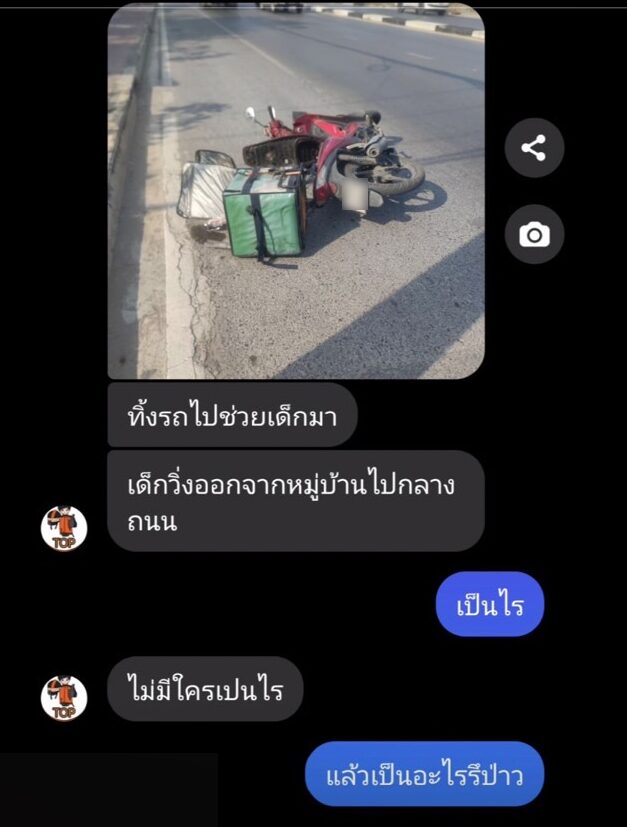Tap the camera icon beside the photo
The height and width of the screenshot is (827, 627).
click(x=534, y=235)
